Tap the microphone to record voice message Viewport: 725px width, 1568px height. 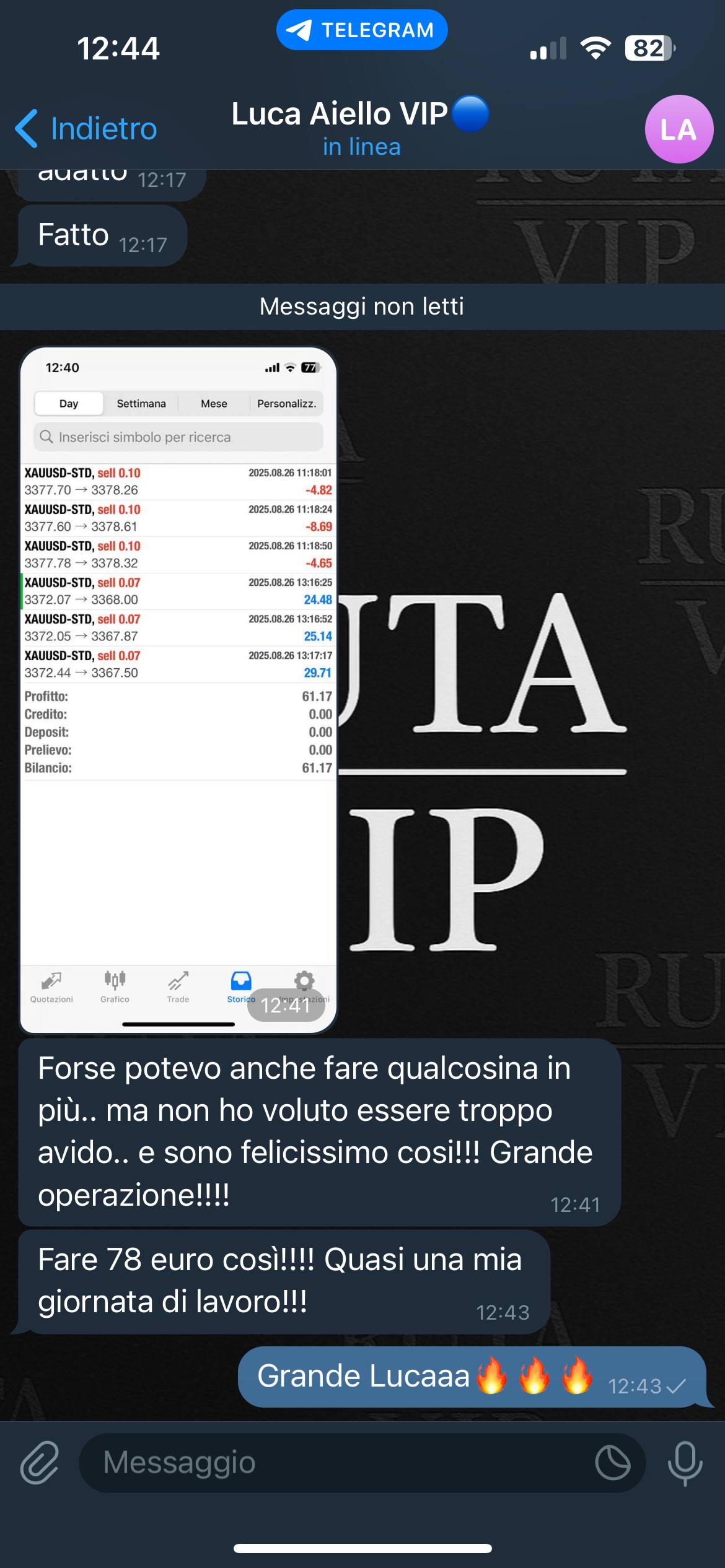click(x=685, y=1463)
